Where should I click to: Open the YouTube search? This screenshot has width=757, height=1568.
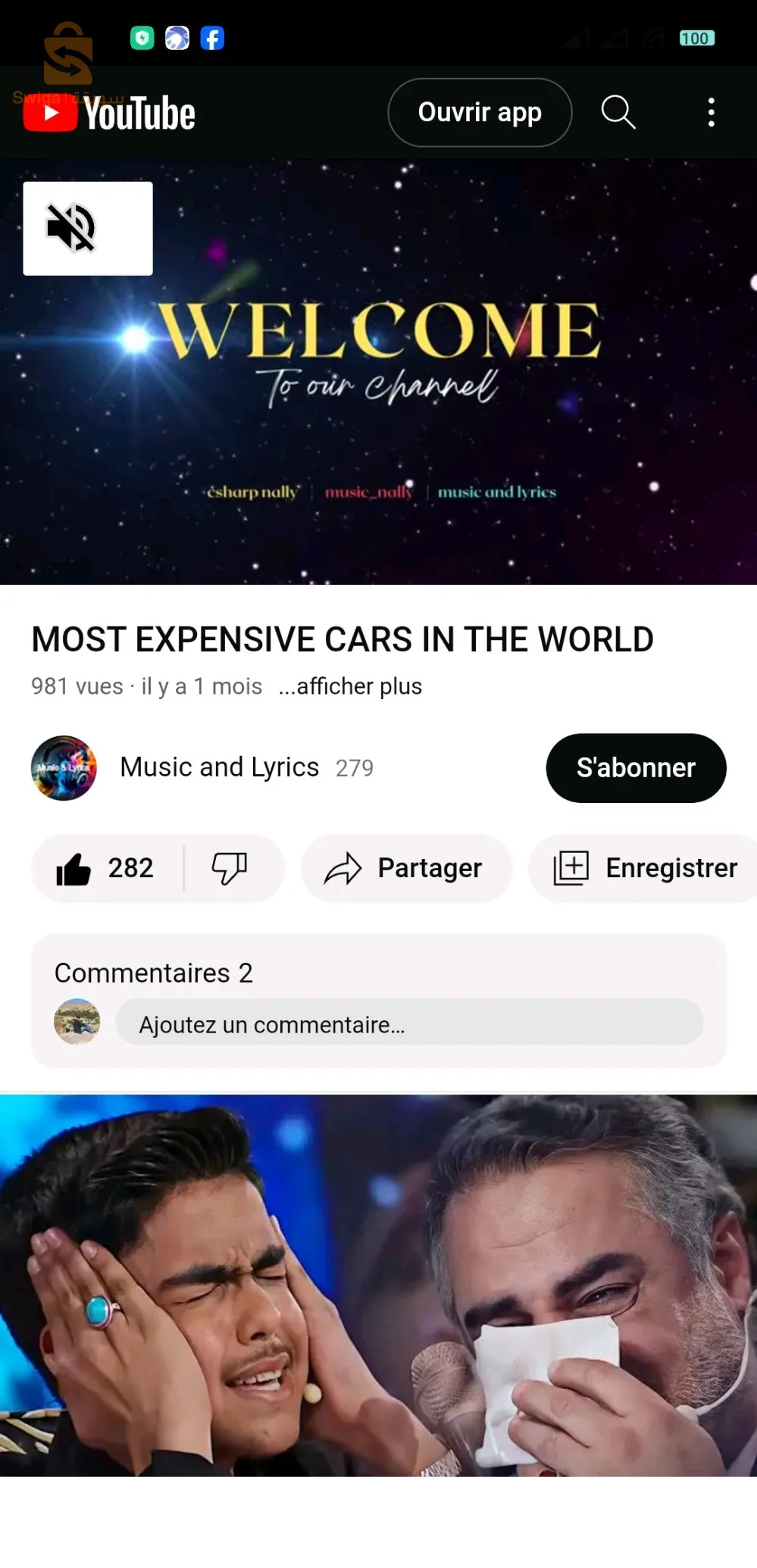618,112
